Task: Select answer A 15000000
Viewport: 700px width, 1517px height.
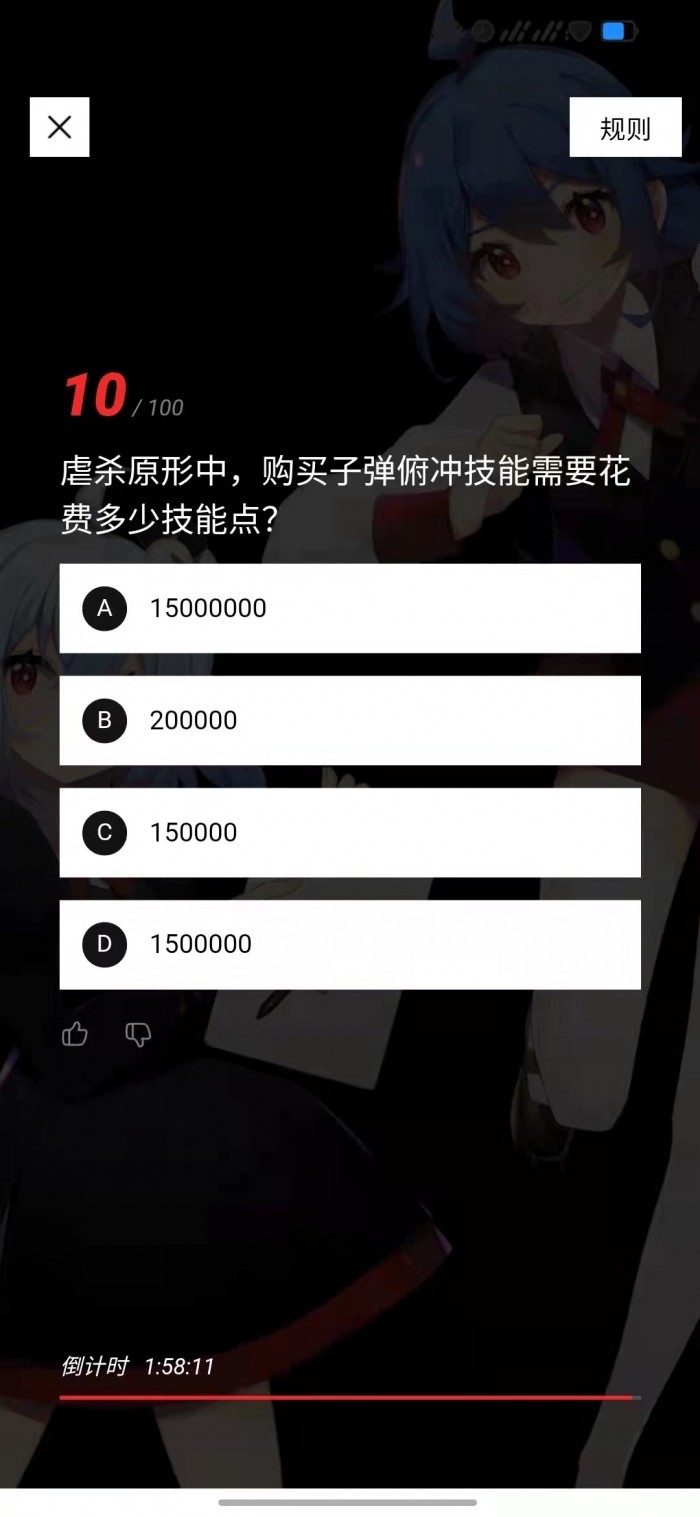Action: [x=350, y=608]
